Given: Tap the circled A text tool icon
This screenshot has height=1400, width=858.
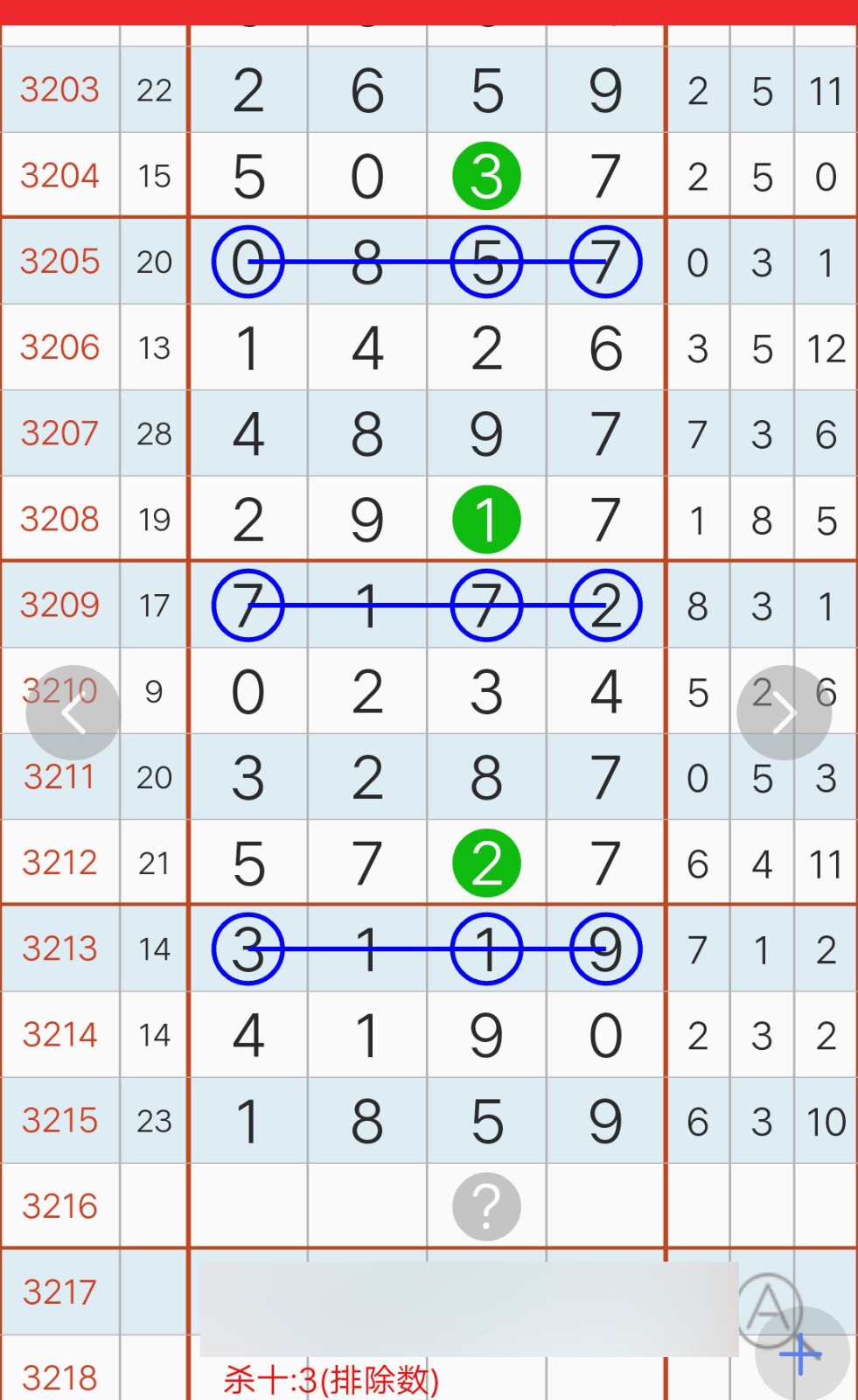Looking at the screenshot, I should point(768,1309).
